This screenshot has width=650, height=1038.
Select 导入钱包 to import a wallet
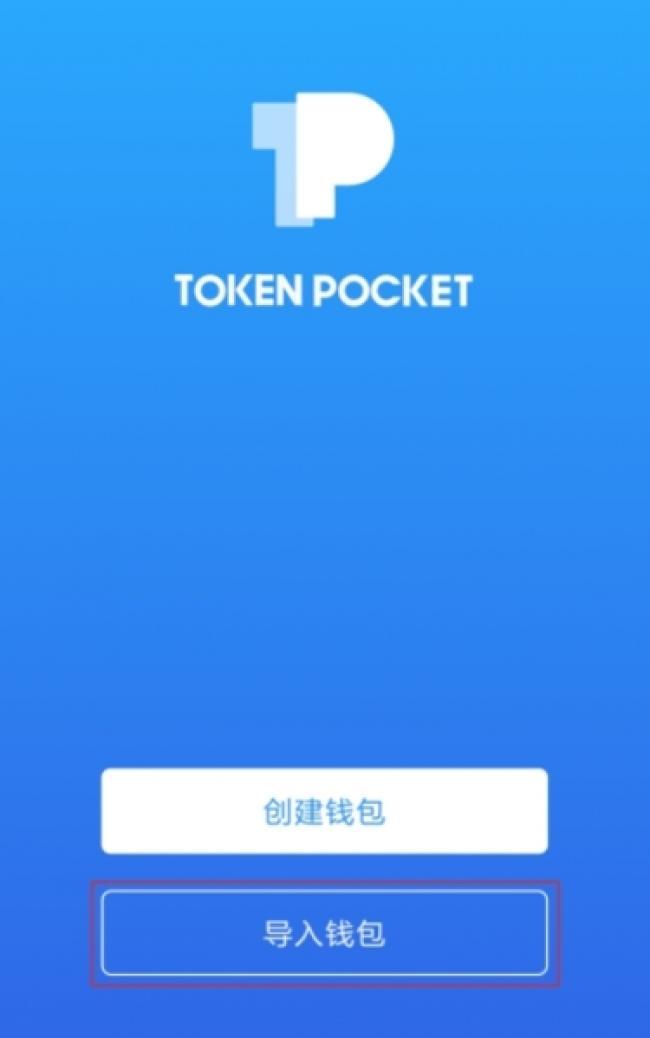(x=324, y=933)
